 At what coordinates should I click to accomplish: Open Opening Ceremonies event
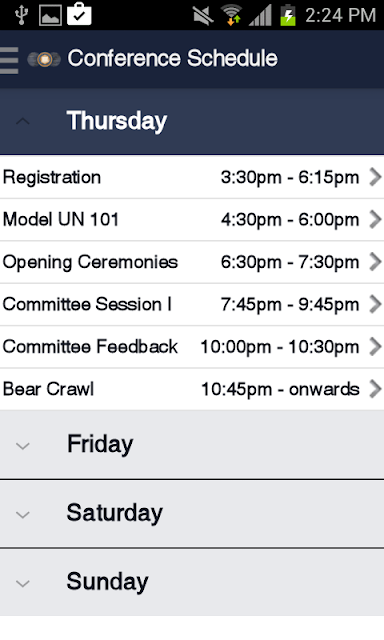[192, 262]
